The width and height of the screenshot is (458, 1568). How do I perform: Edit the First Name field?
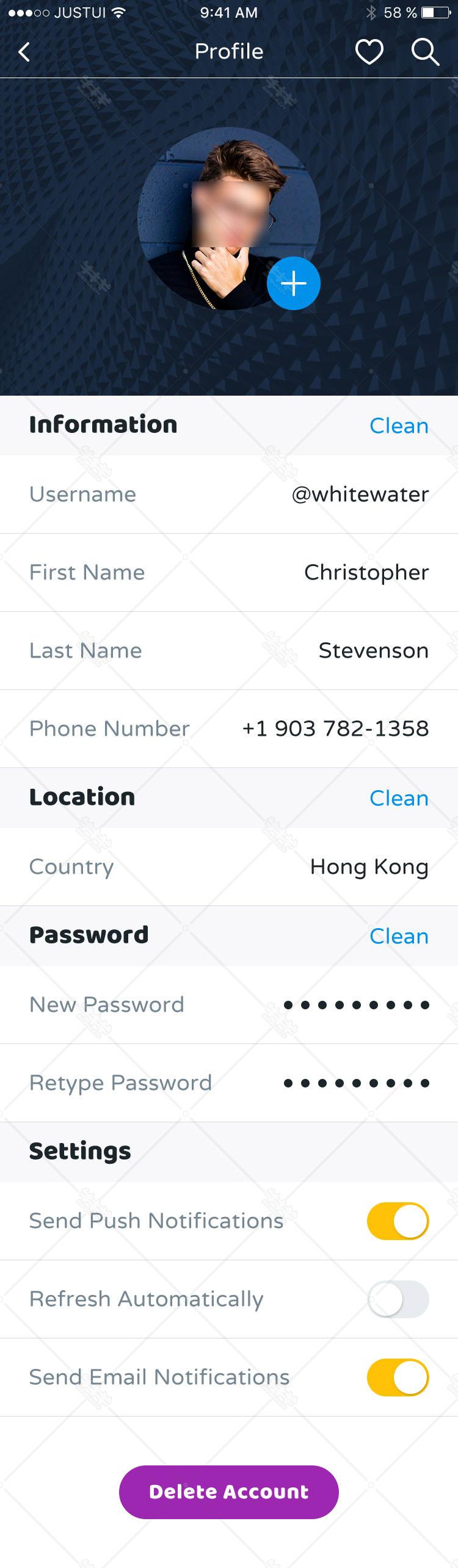tap(366, 573)
